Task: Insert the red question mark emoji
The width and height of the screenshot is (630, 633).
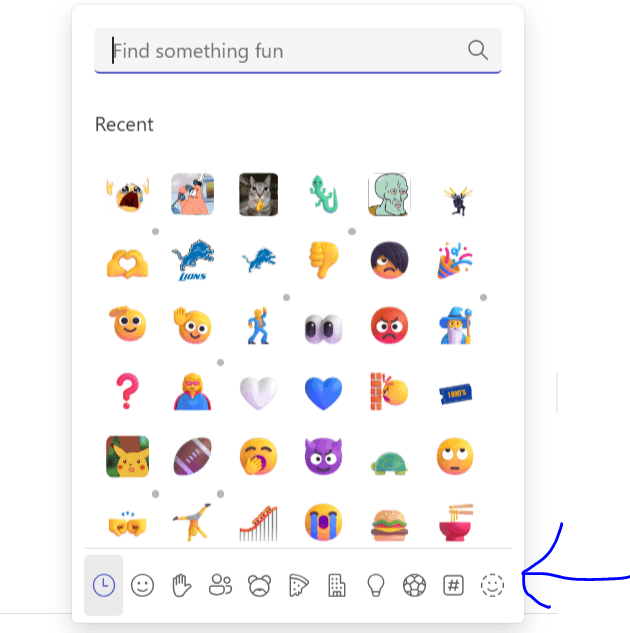Action: 127,392
